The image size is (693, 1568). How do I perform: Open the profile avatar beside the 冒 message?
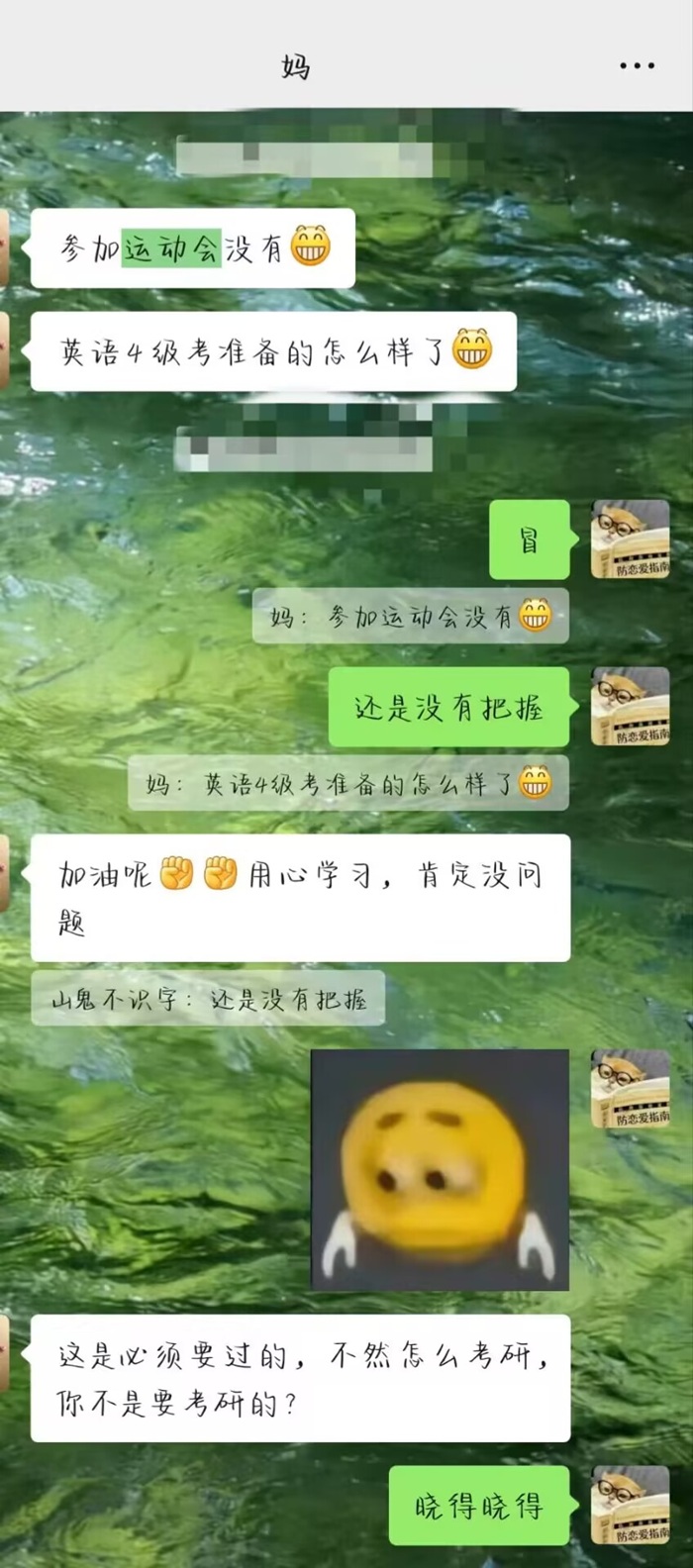[x=630, y=539]
